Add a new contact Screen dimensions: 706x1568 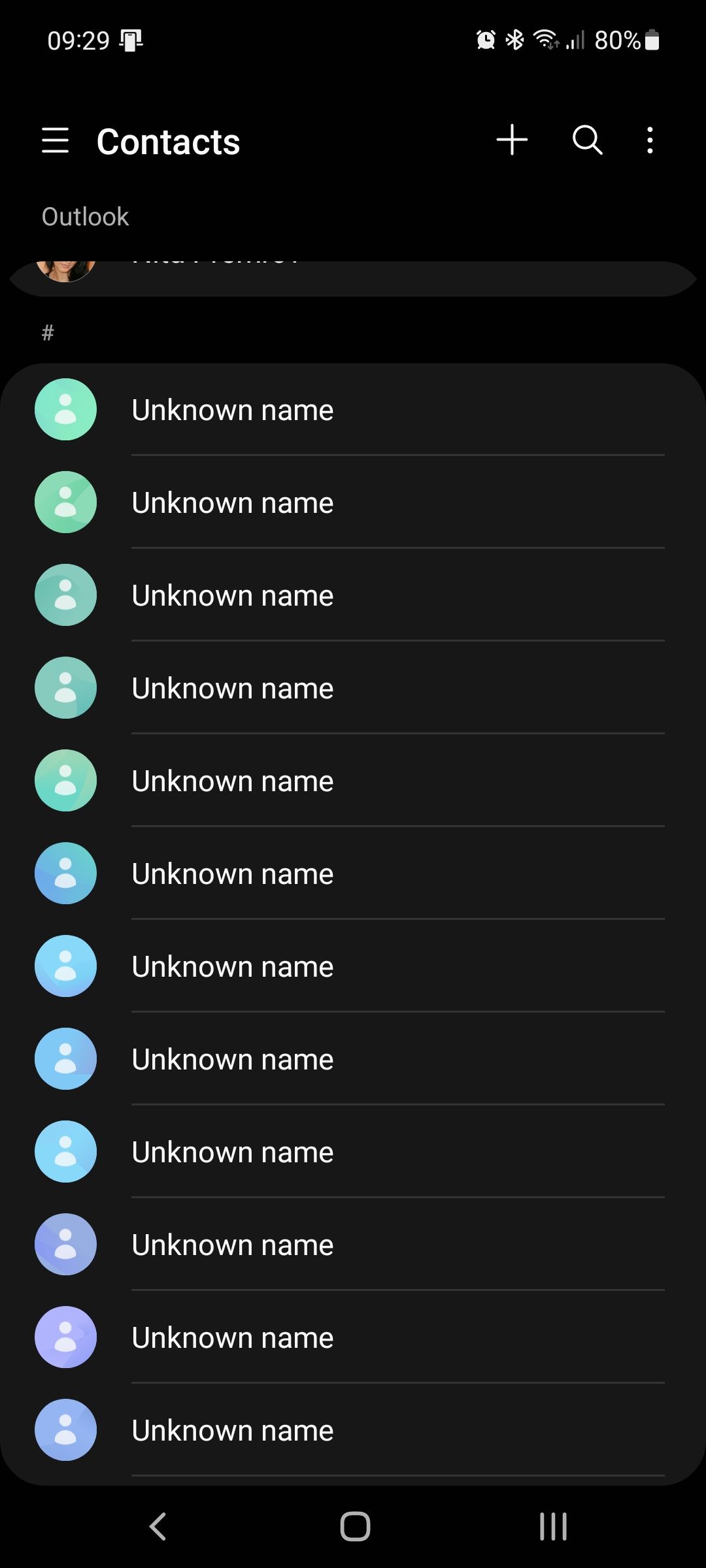pyautogui.click(x=512, y=140)
